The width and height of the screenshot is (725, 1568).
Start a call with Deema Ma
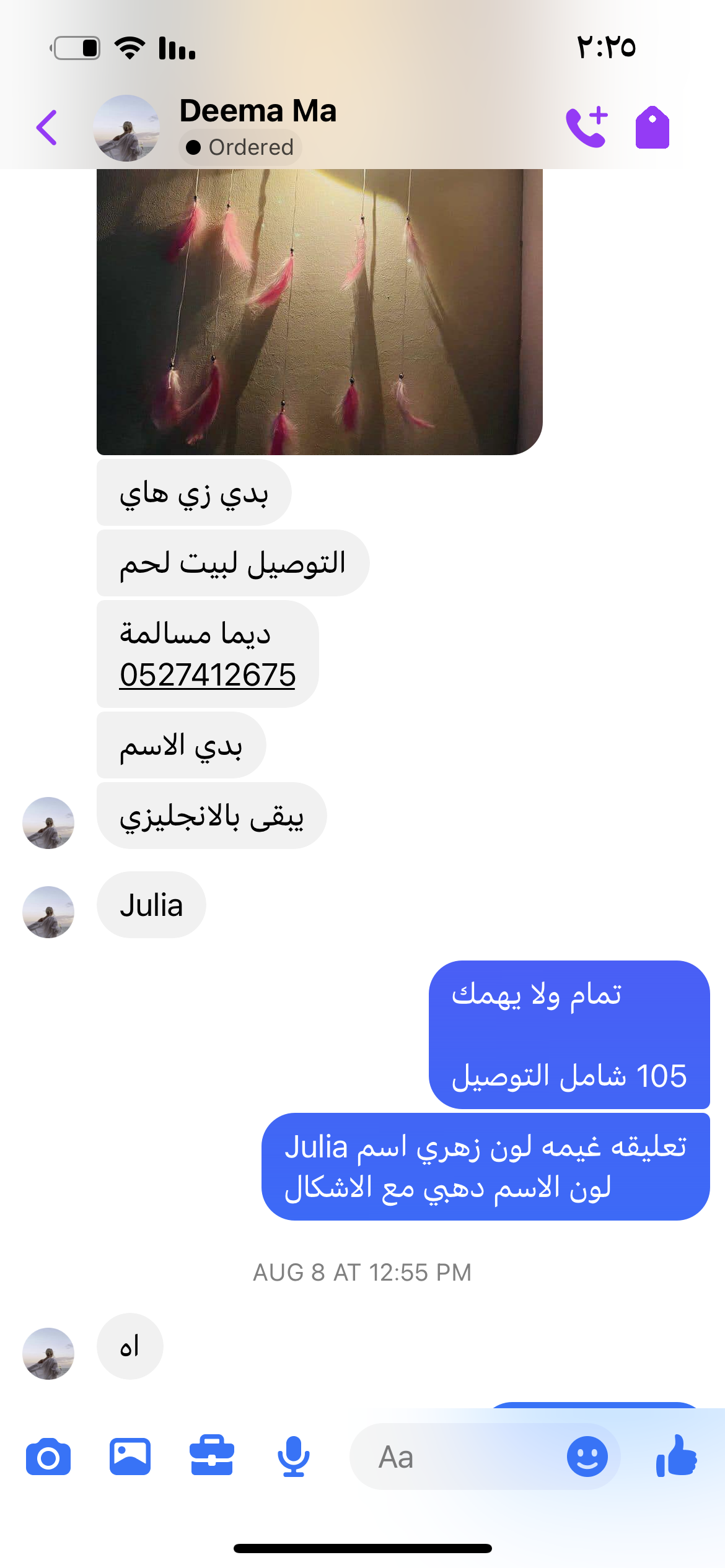coord(586,128)
